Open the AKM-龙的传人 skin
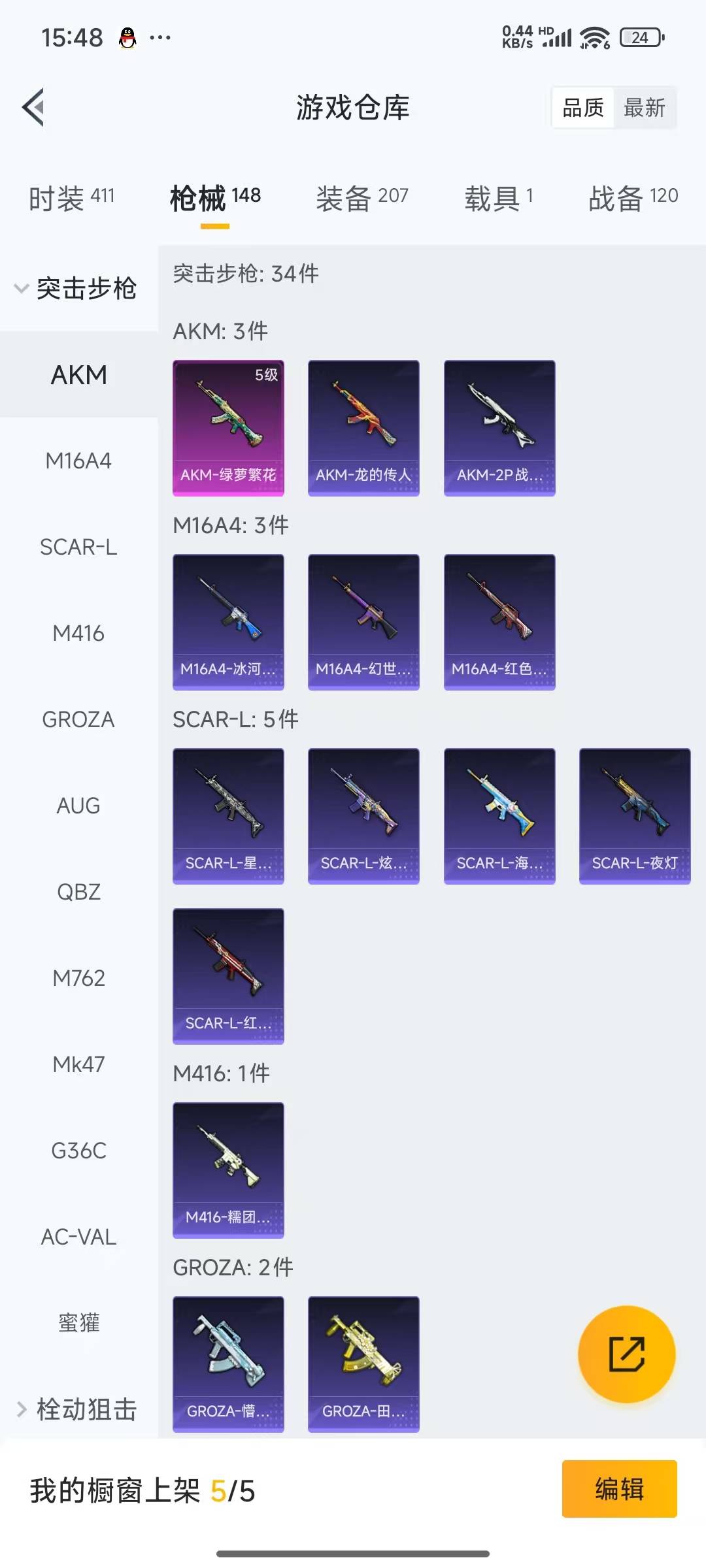 [x=363, y=428]
